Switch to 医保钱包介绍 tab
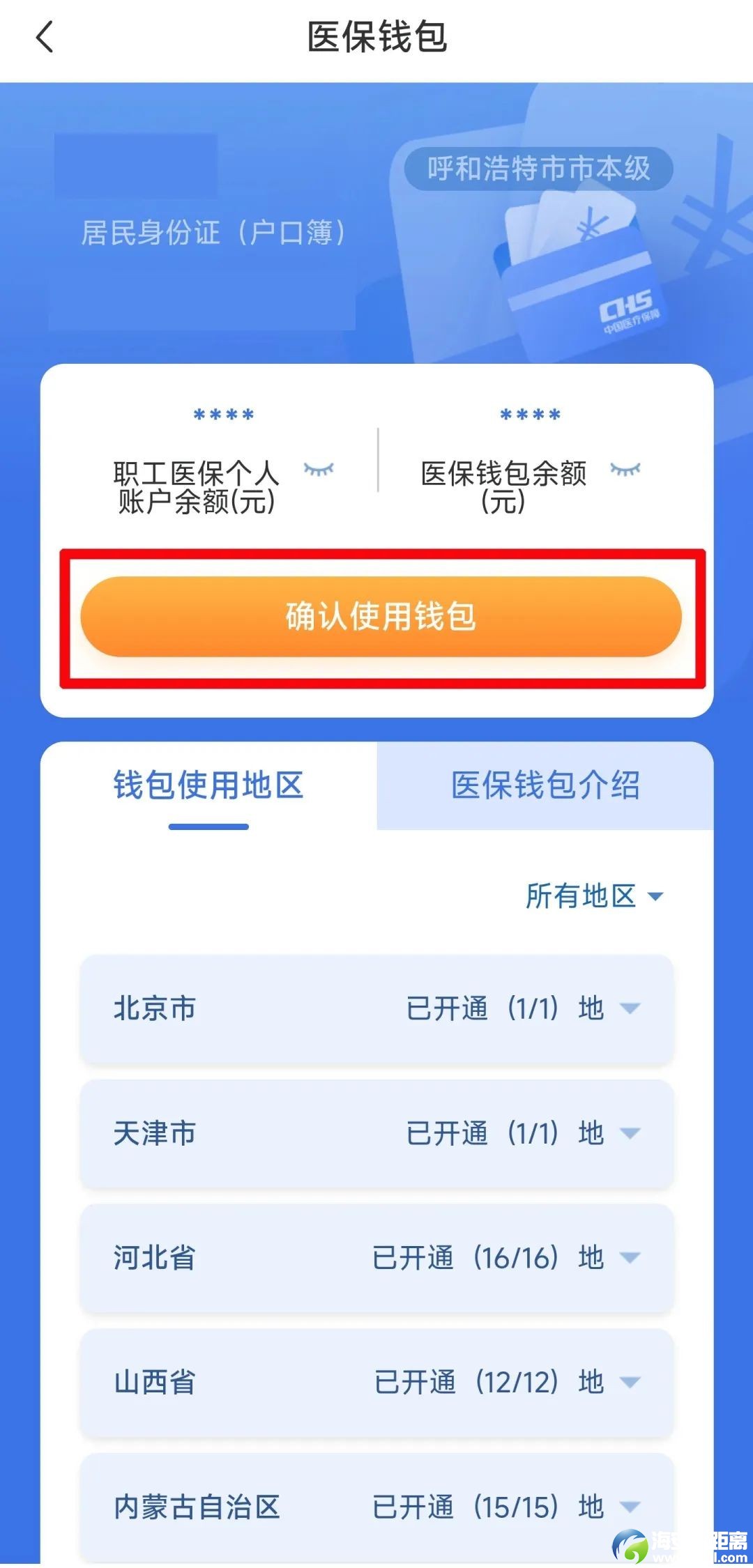 (x=545, y=785)
